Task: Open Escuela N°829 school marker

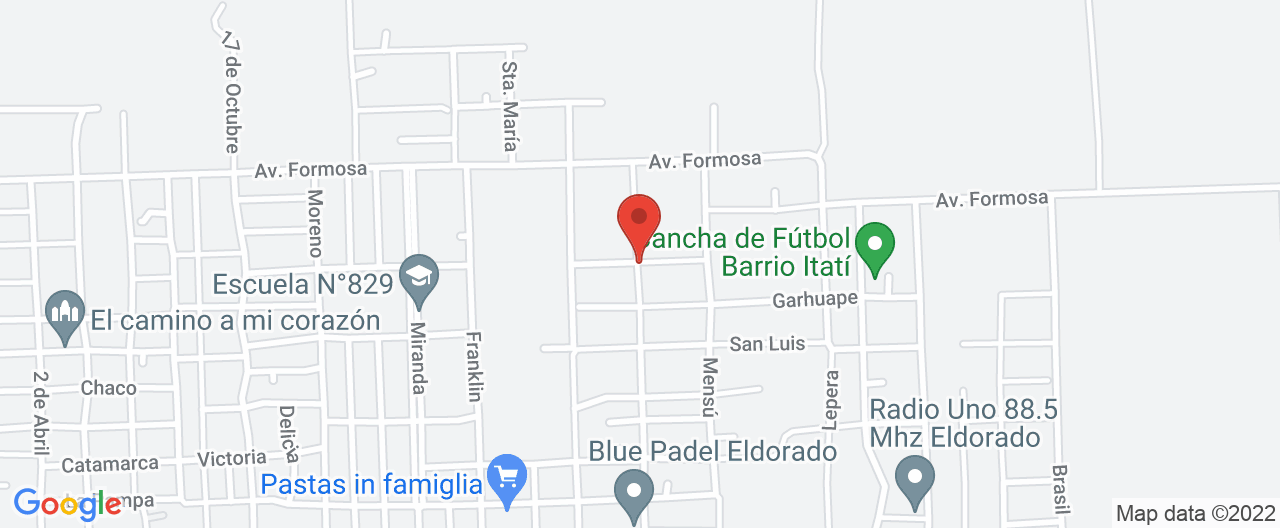Action: point(419,276)
